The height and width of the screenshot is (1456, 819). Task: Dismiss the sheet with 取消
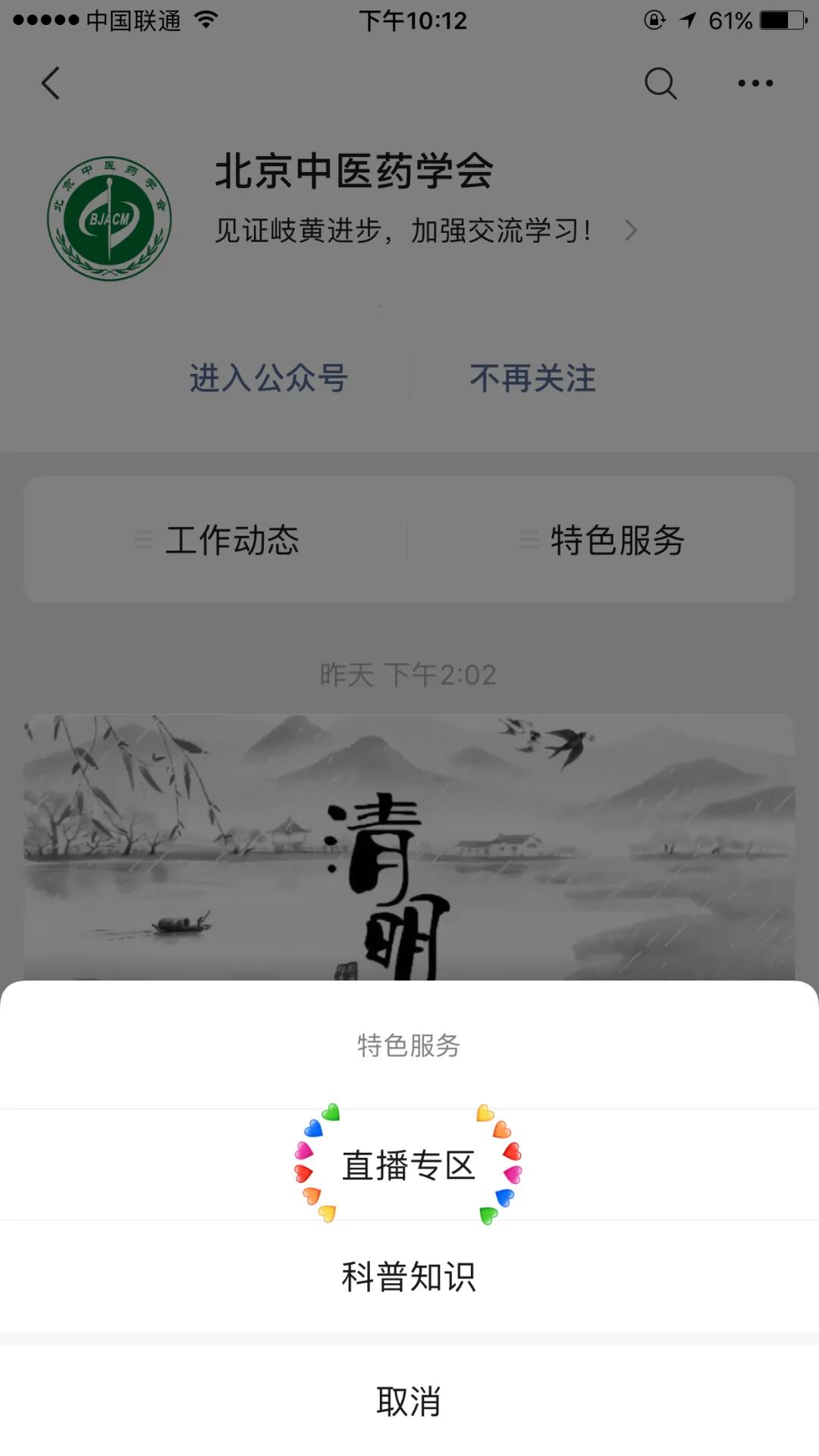(409, 1401)
